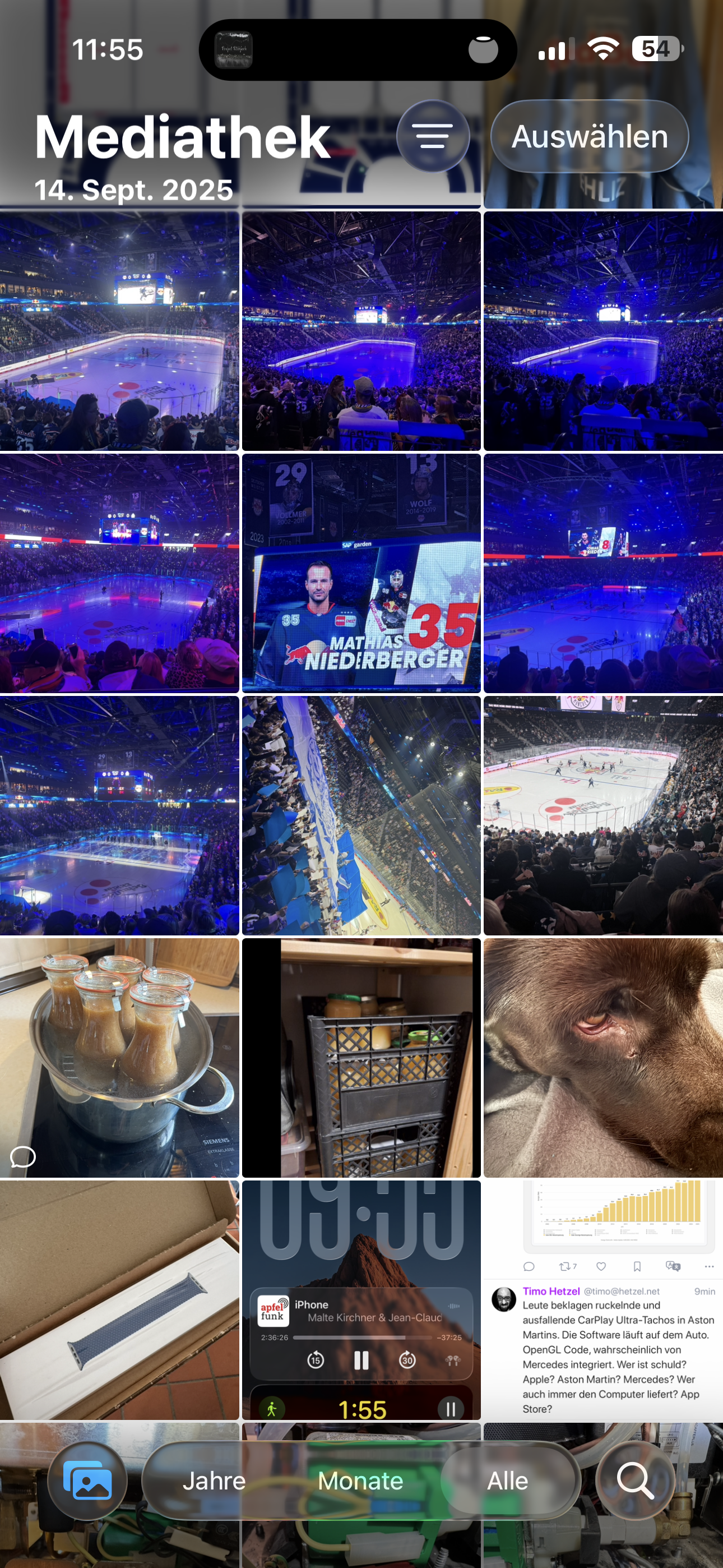Open the Timo Hetzel post screenshot
Screen dimensions: 723x1568
pyautogui.click(x=603, y=1299)
